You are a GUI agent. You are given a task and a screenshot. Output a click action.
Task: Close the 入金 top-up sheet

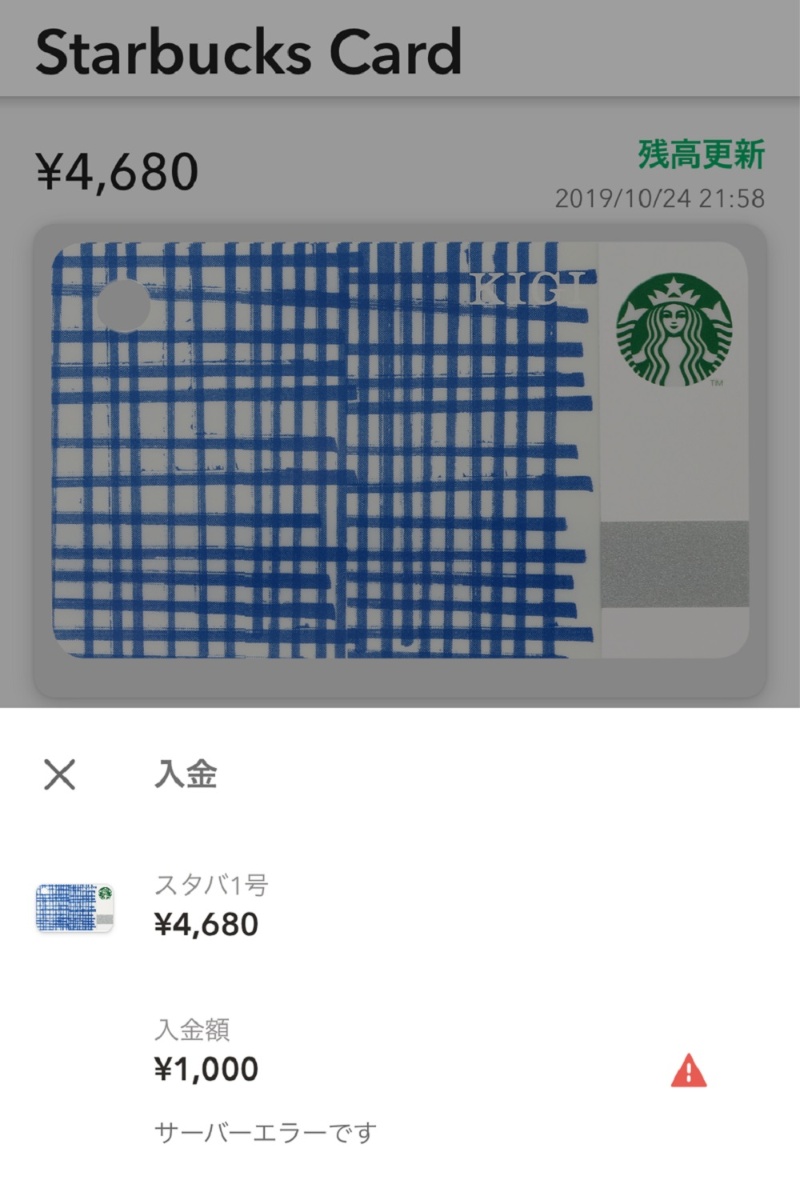coord(60,774)
